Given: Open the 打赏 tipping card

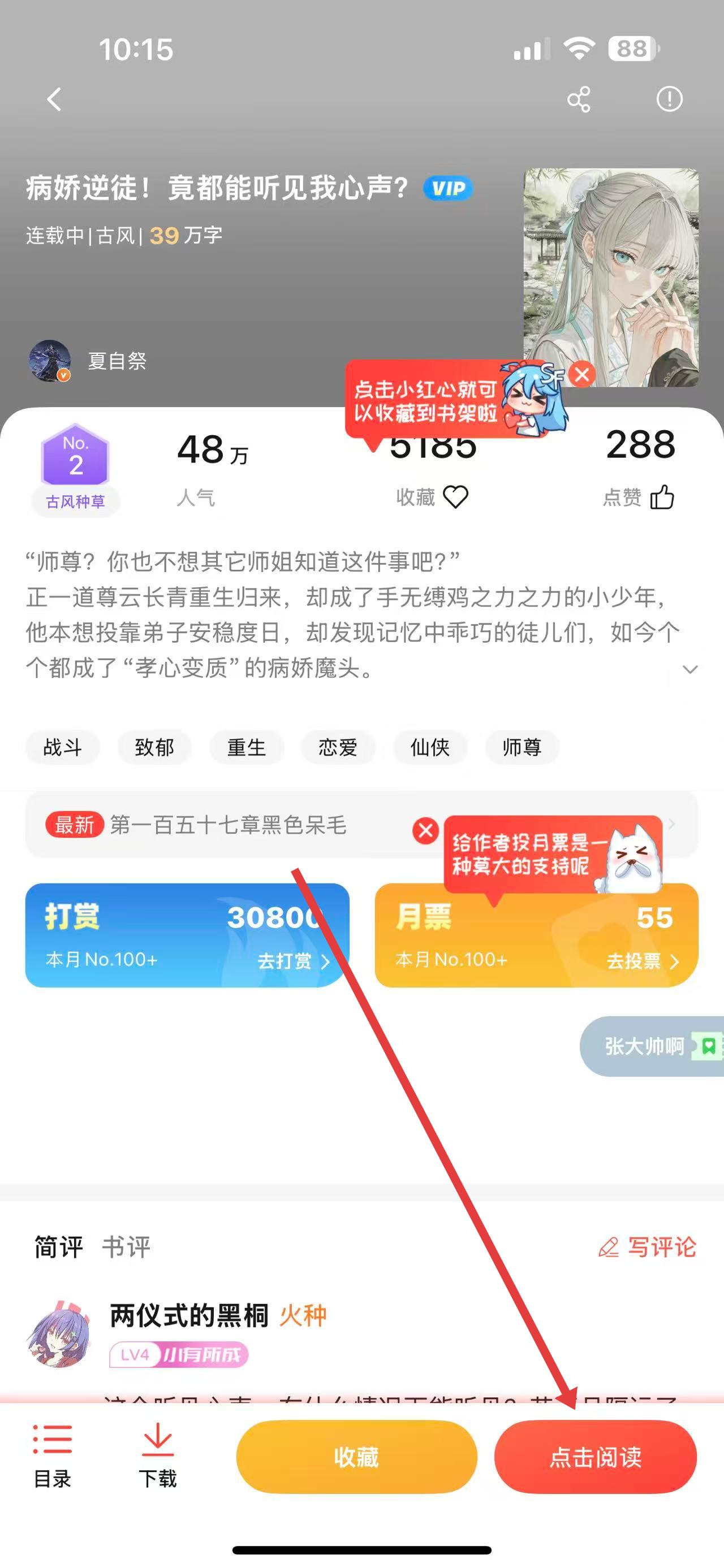Looking at the screenshot, I should 187,935.
